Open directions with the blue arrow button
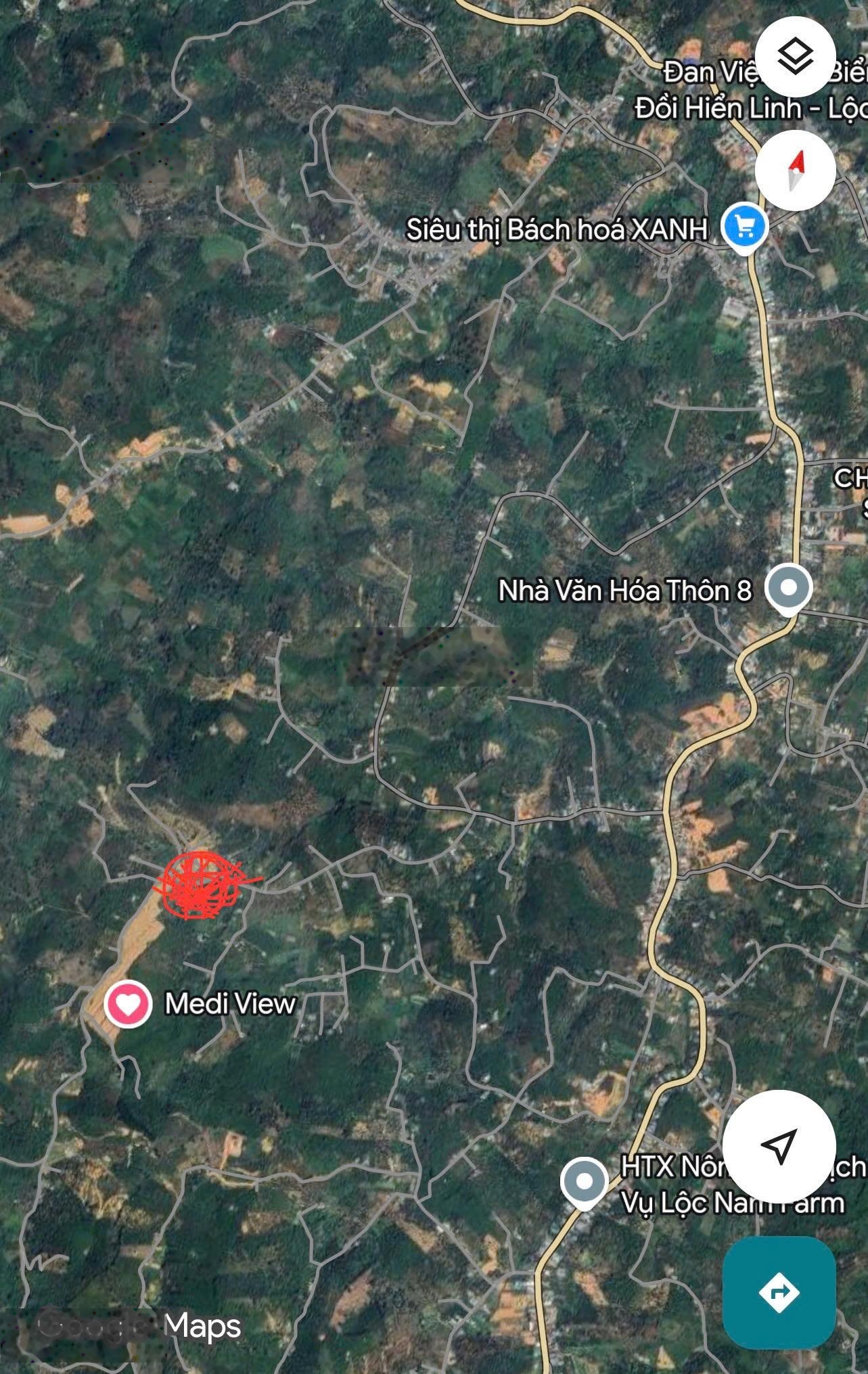The image size is (868, 1374). (778, 1292)
